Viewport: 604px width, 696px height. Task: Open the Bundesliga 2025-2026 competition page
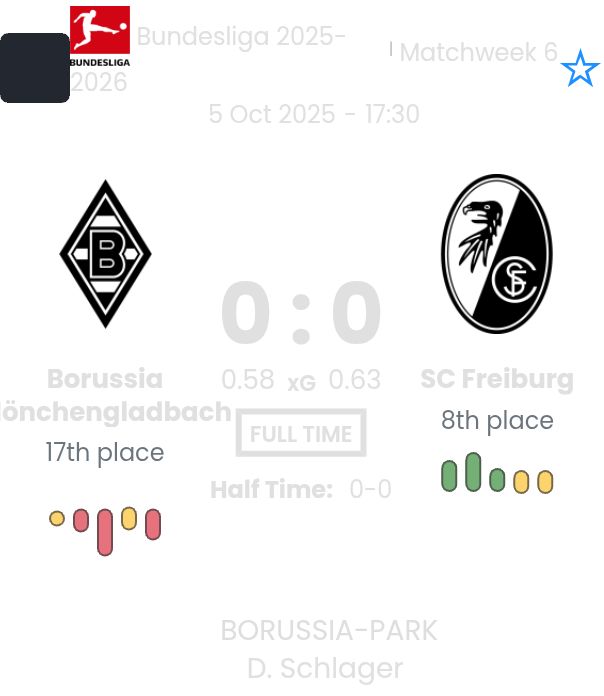[x=240, y=38]
